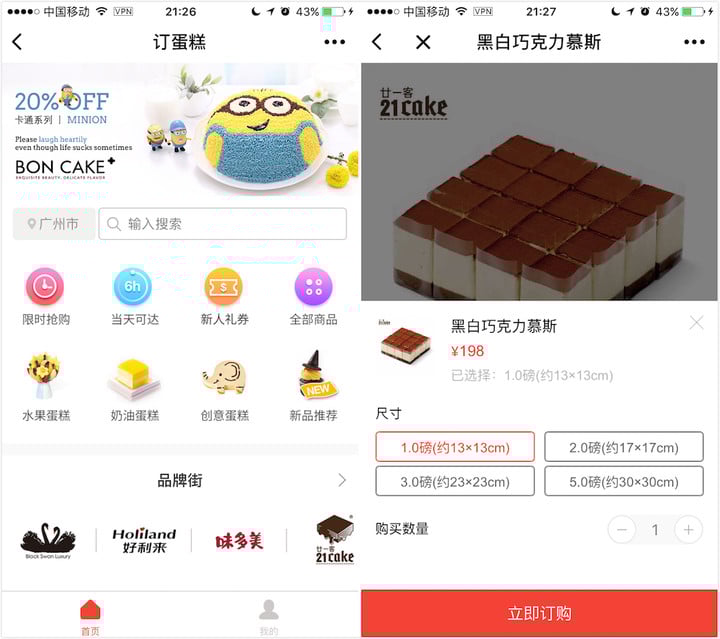Change the city from 广州市
Screen dimensions: 720x639
click(54, 224)
